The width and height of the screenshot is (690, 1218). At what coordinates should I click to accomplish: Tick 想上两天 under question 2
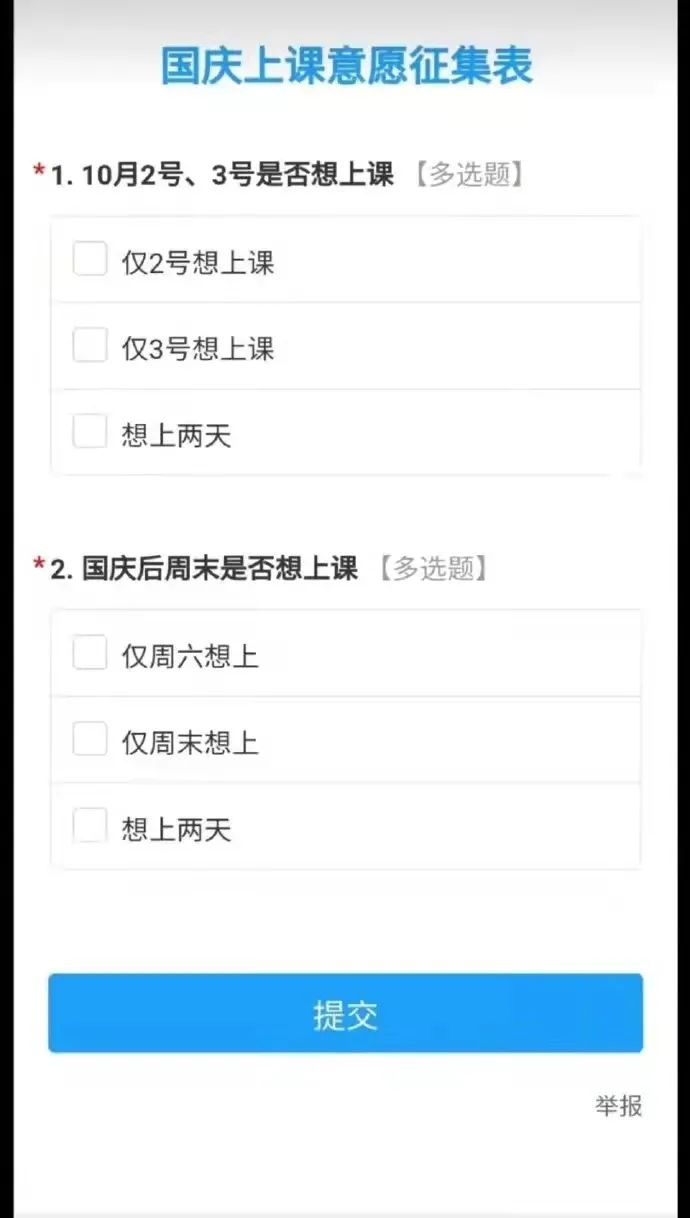pos(90,826)
